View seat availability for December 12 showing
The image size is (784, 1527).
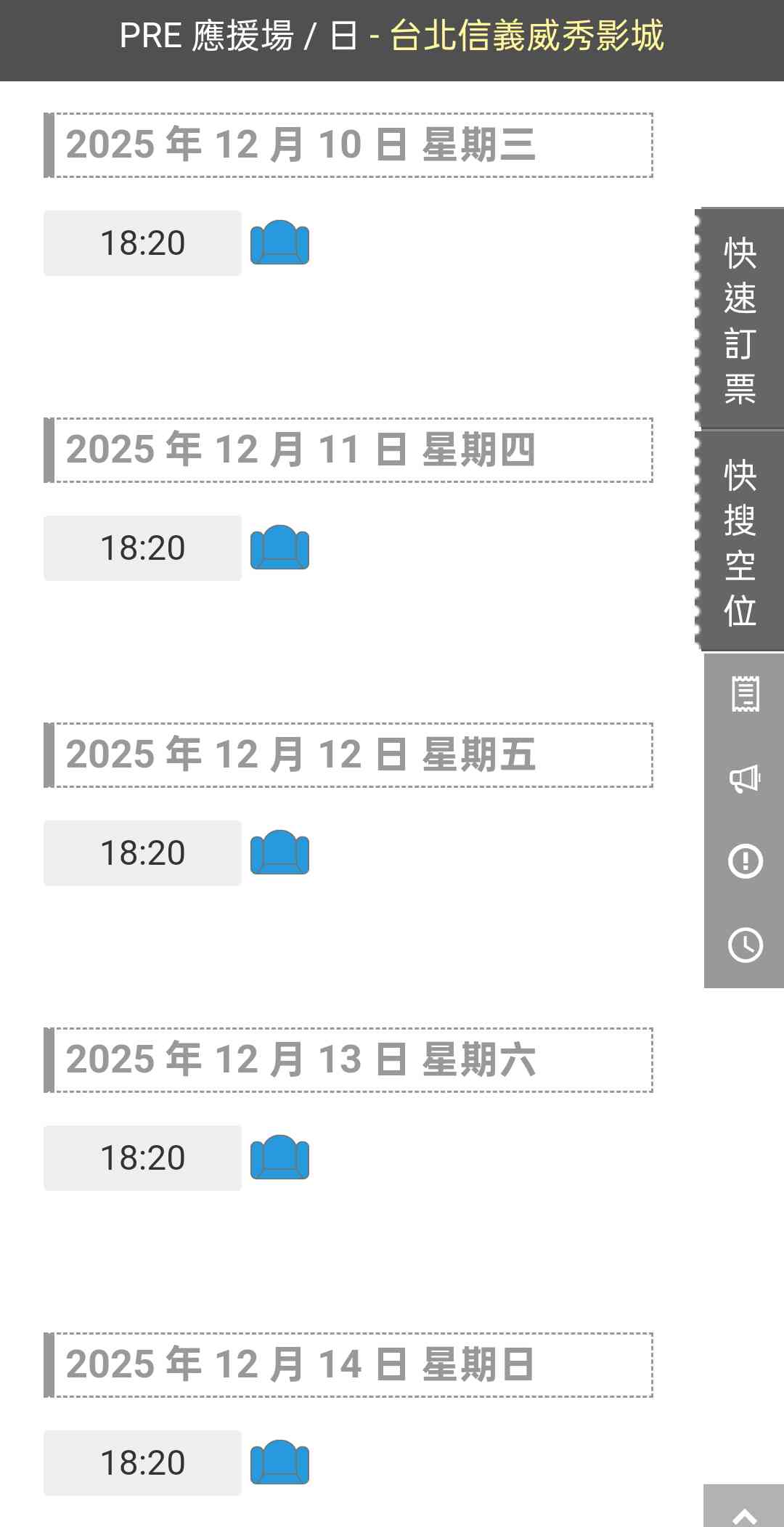(279, 852)
